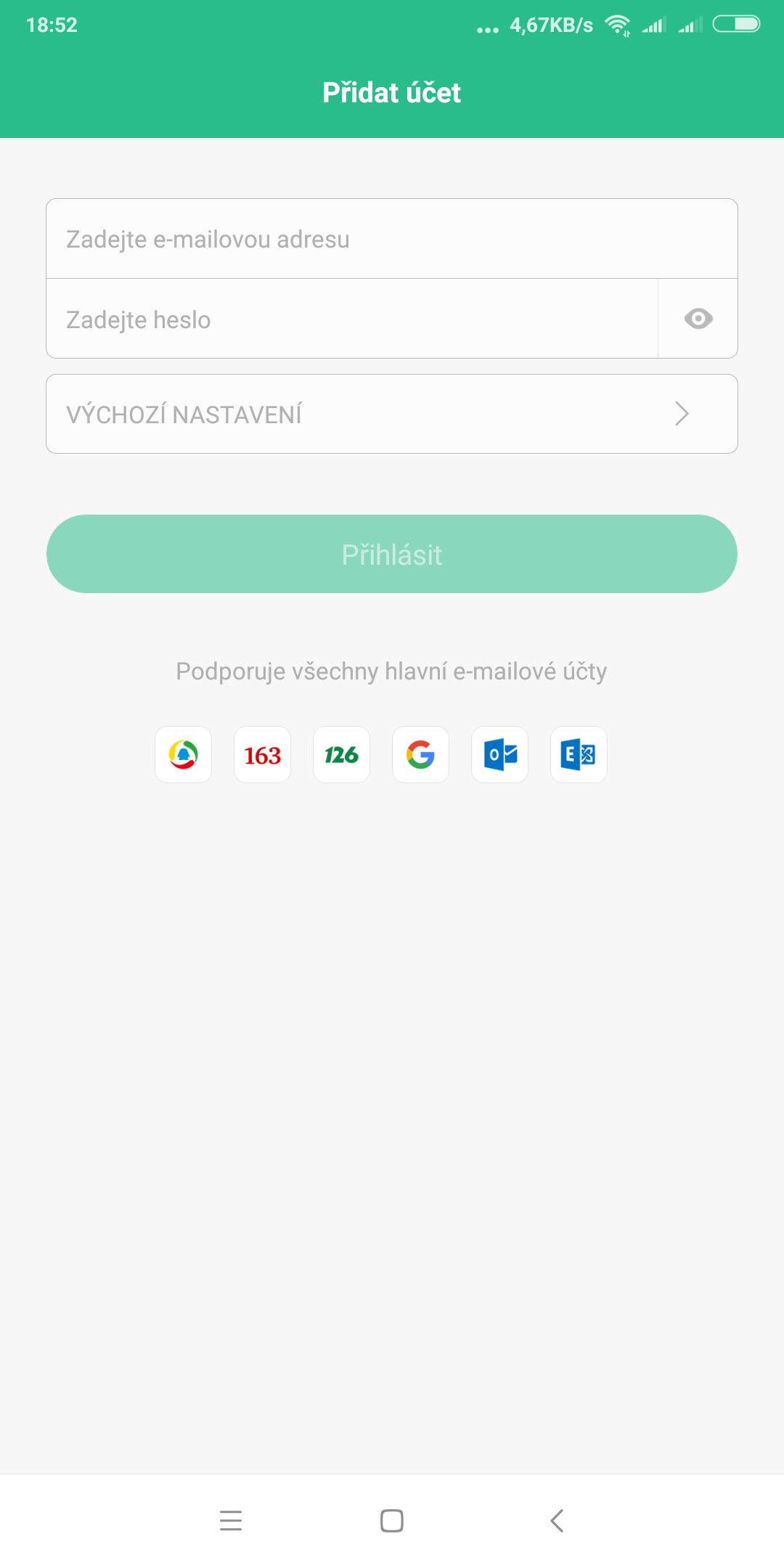Toggle password visibility with the eye icon

click(698, 319)
